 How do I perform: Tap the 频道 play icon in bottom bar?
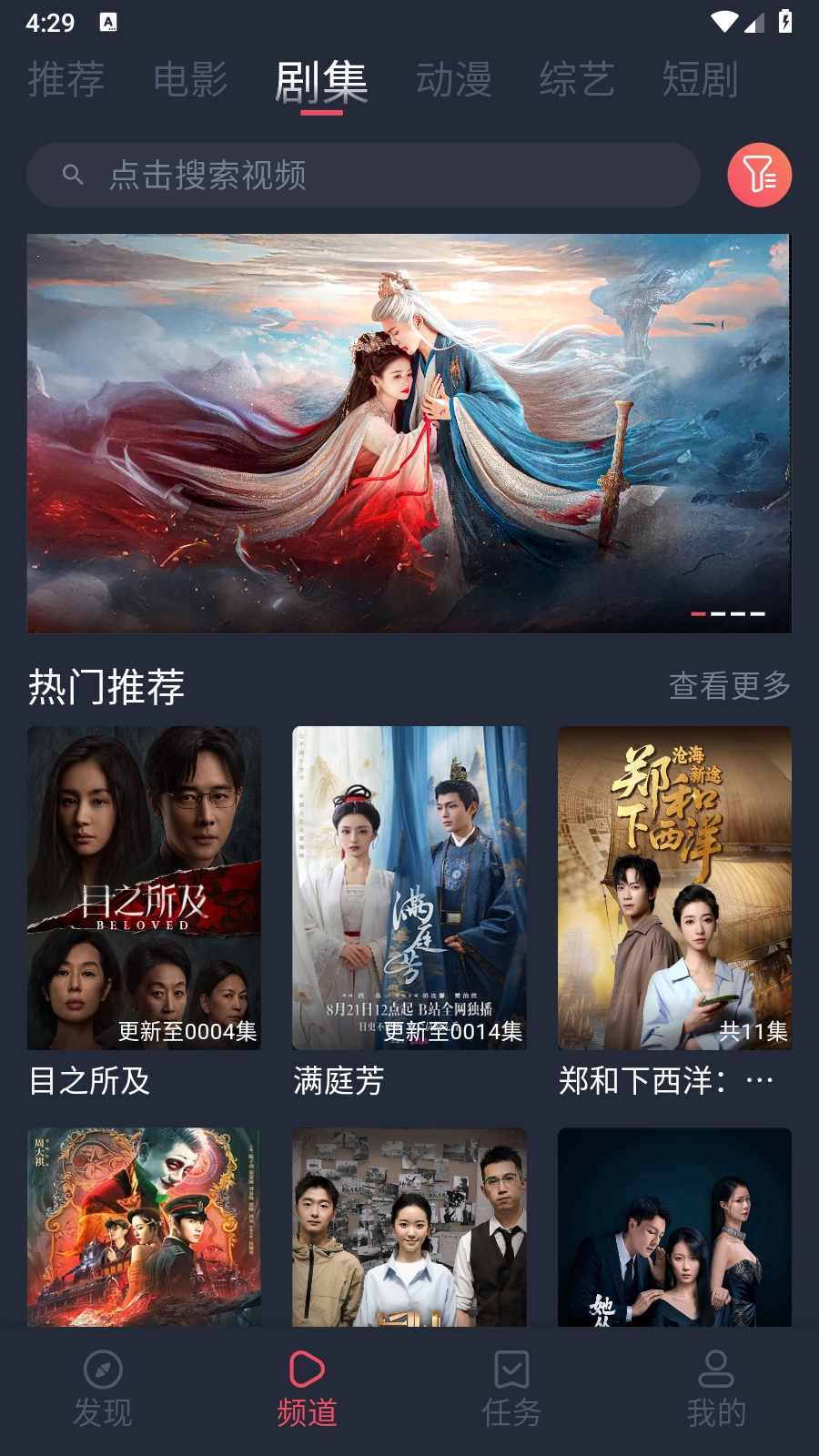[307, 1370]
